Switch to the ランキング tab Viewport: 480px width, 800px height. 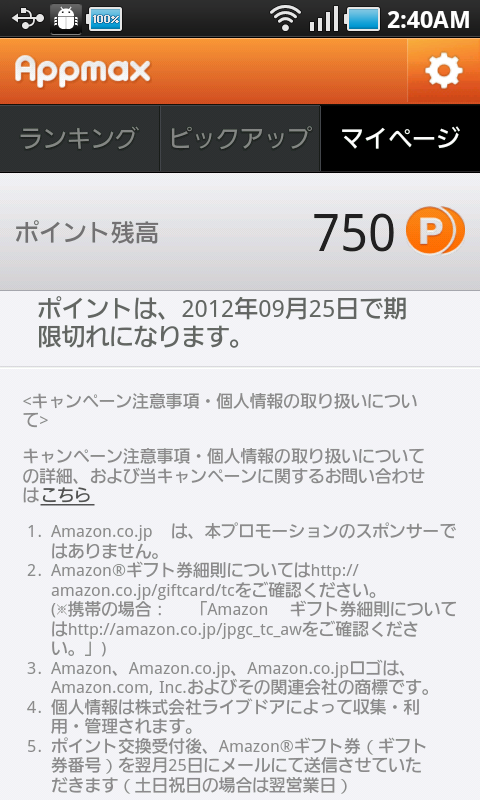[x=80, y=138]
